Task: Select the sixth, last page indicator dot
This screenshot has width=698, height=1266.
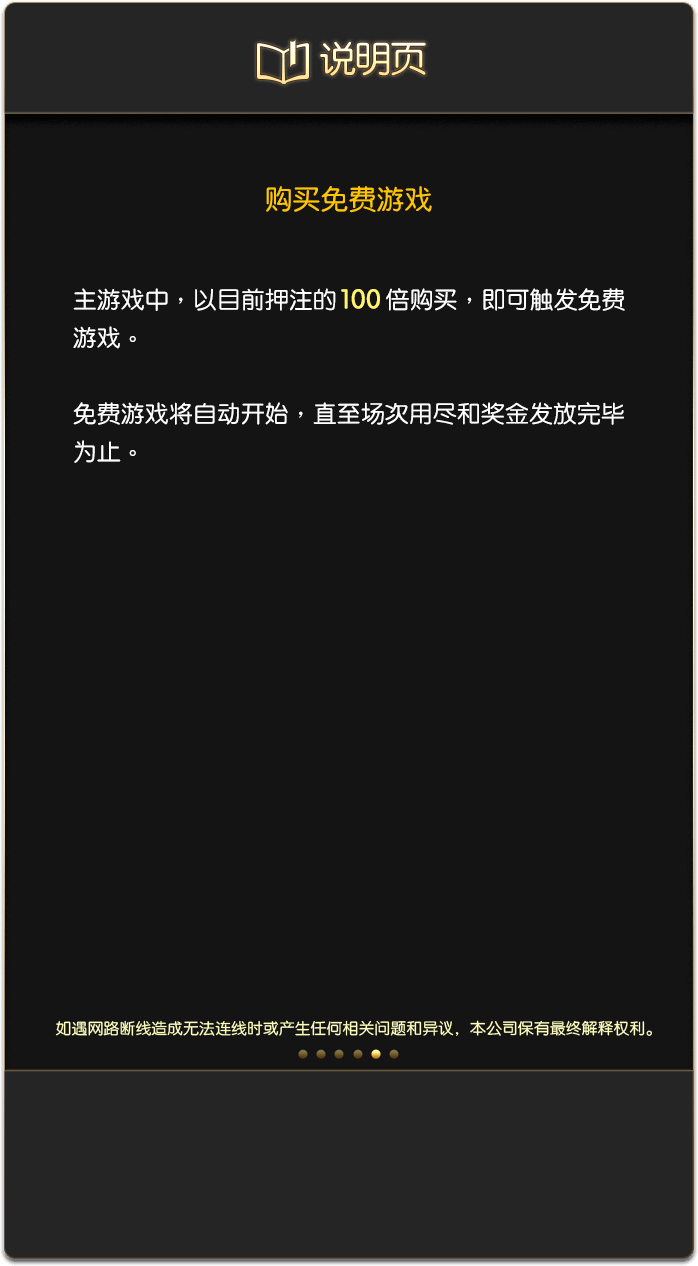Action: pyautogui.click(x=394, y=1054)
